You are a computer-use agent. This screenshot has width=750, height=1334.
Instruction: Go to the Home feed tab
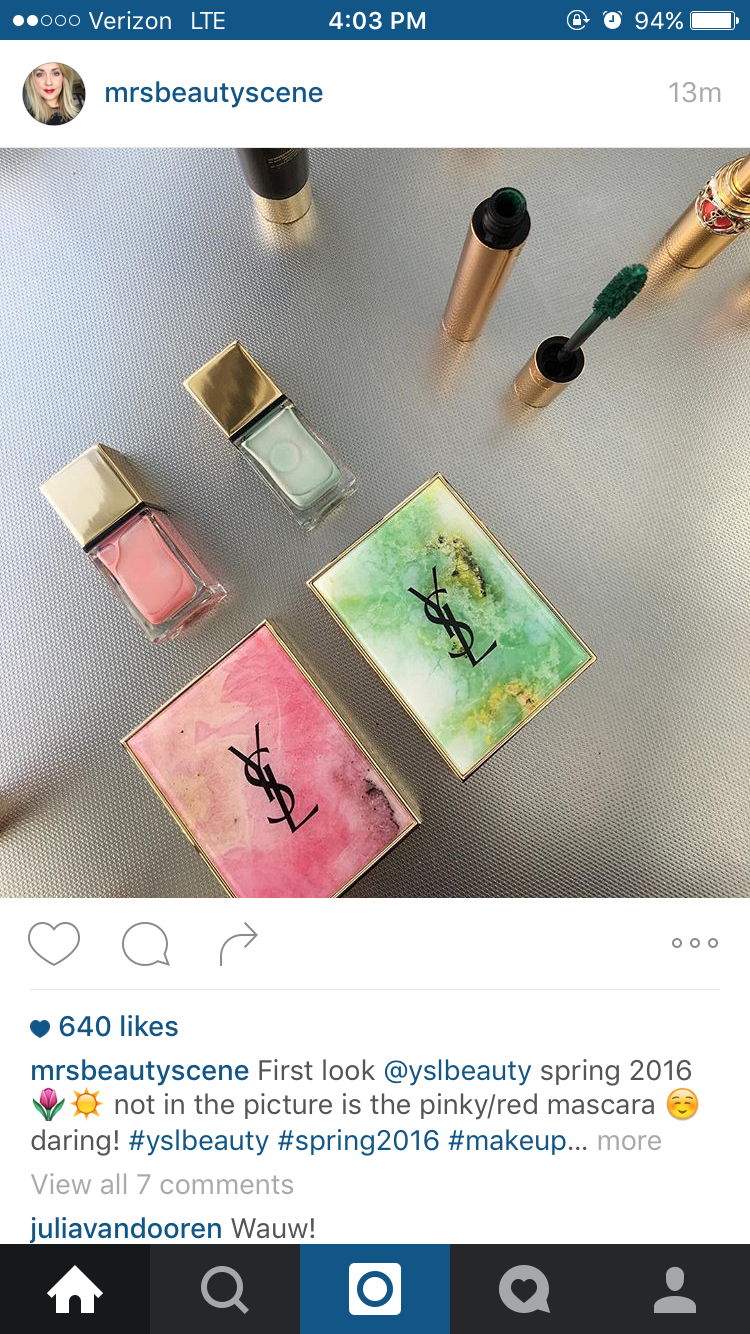point(75,1289)
